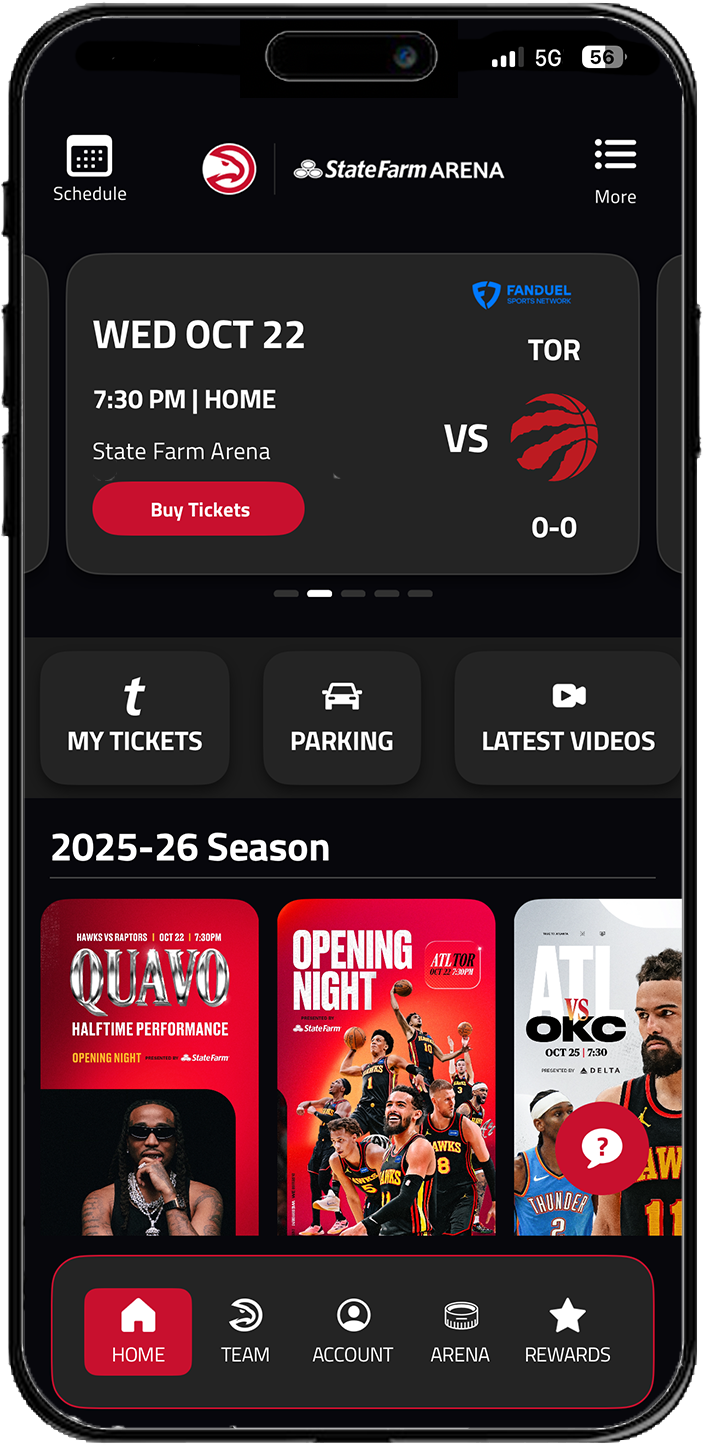Switch to the Team tab
703x1445 pixels.
point(245,1331)
